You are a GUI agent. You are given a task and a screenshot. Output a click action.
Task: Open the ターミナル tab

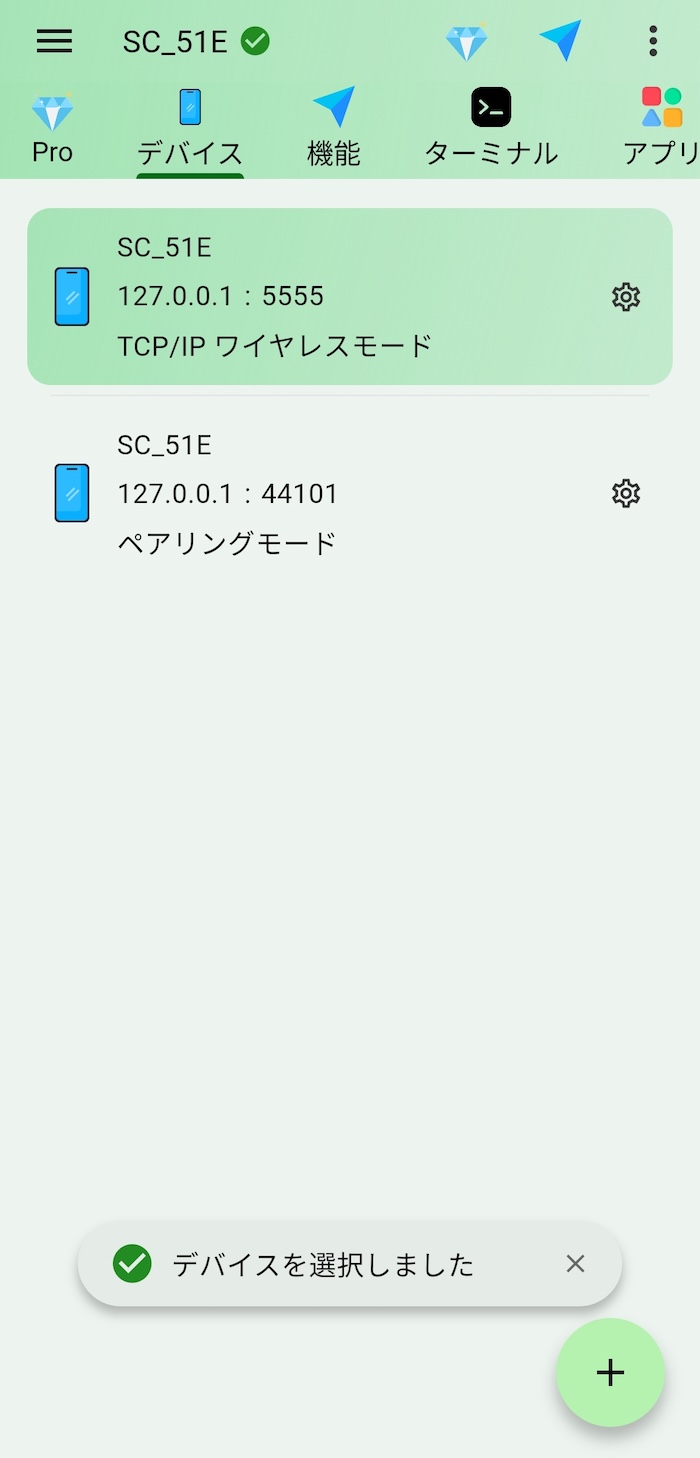pos(491,128)
